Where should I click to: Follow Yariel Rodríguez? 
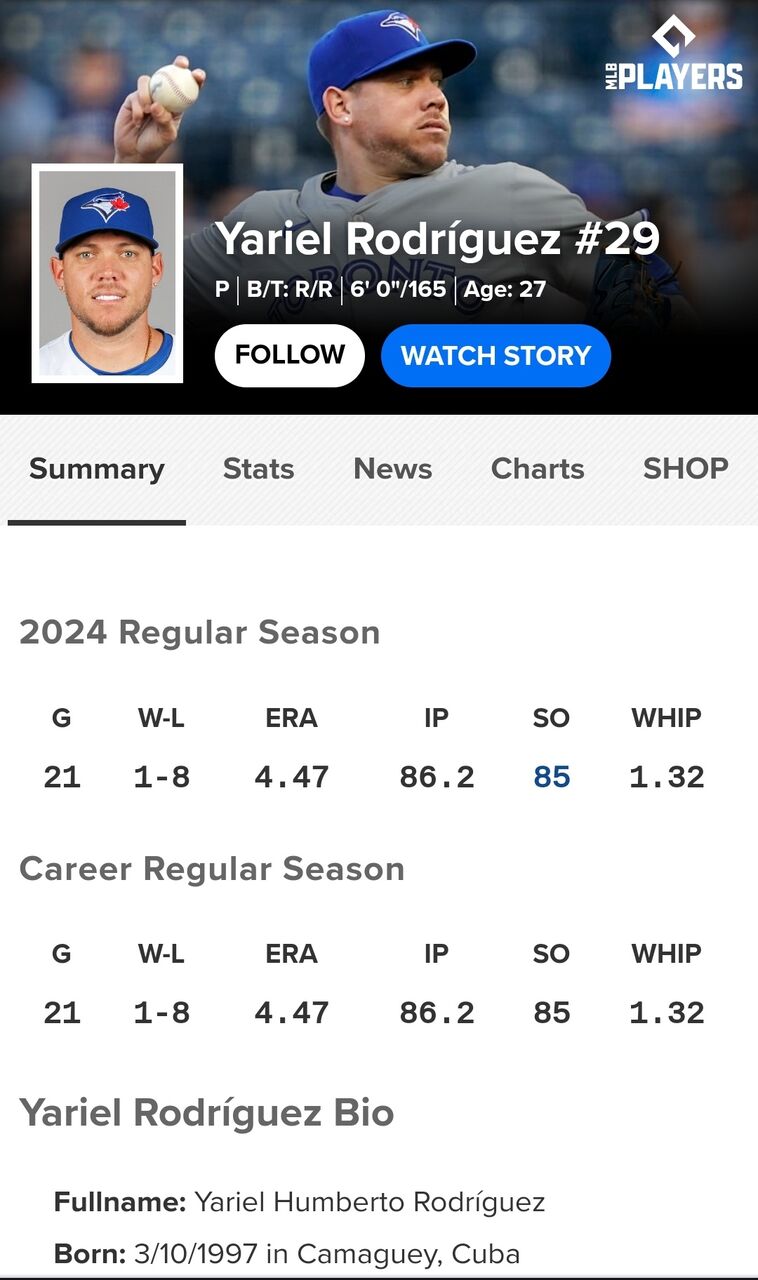point(289,355)
